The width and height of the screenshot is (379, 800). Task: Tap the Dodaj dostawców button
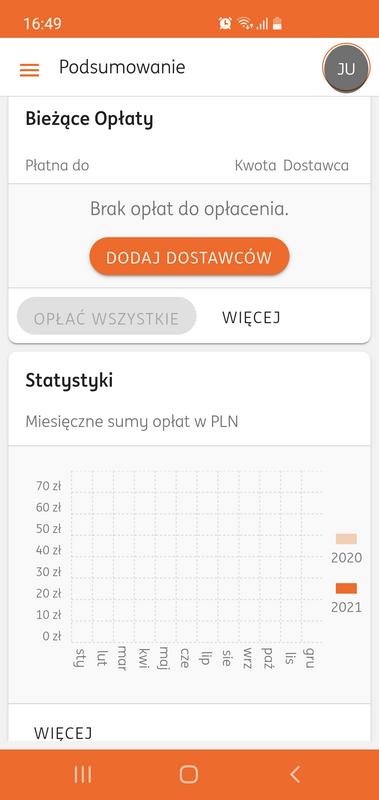[x=189, y=257]
